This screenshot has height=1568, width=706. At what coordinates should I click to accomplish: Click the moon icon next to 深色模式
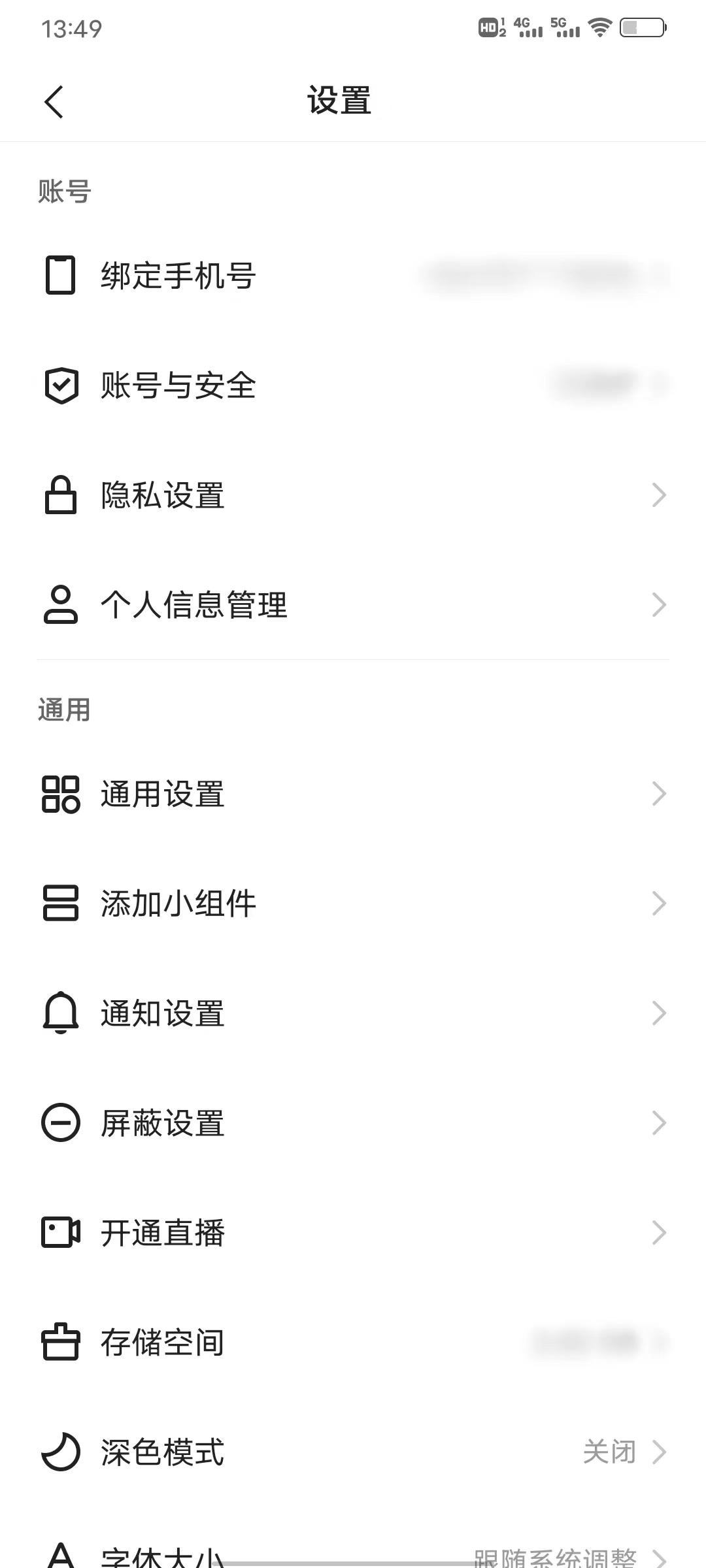pyautogui.click(x=61, y=1452)
